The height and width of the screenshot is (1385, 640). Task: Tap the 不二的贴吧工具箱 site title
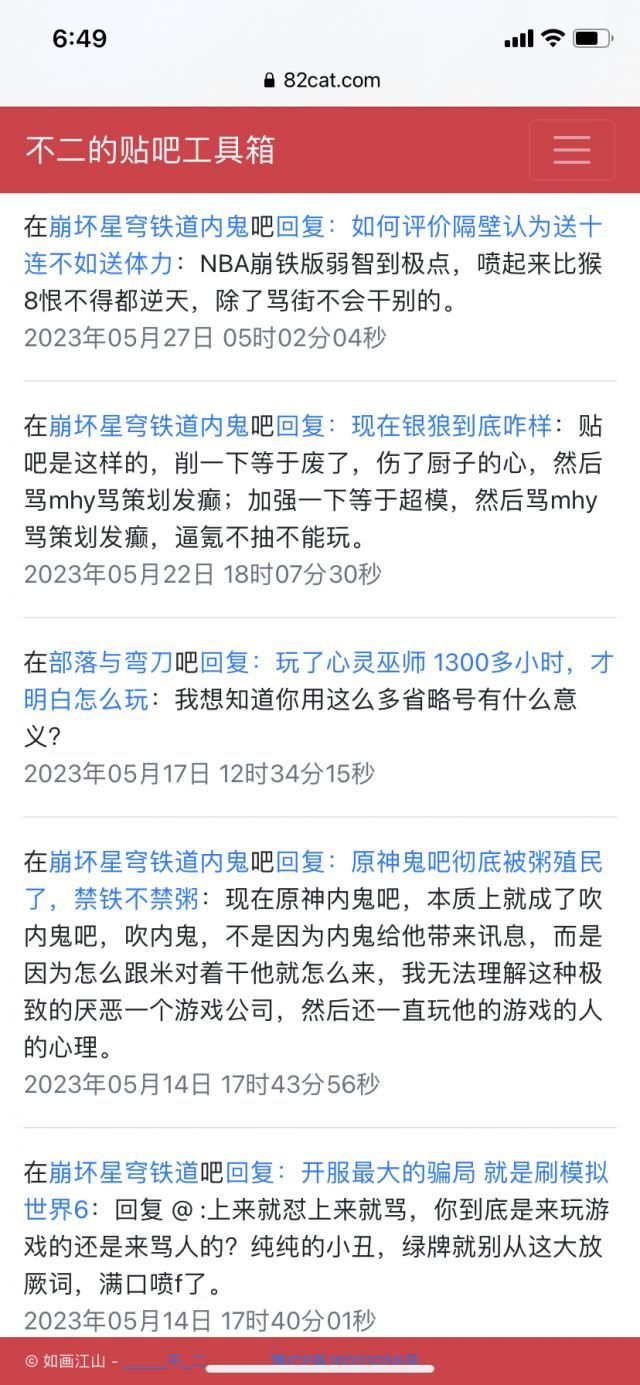150,150
